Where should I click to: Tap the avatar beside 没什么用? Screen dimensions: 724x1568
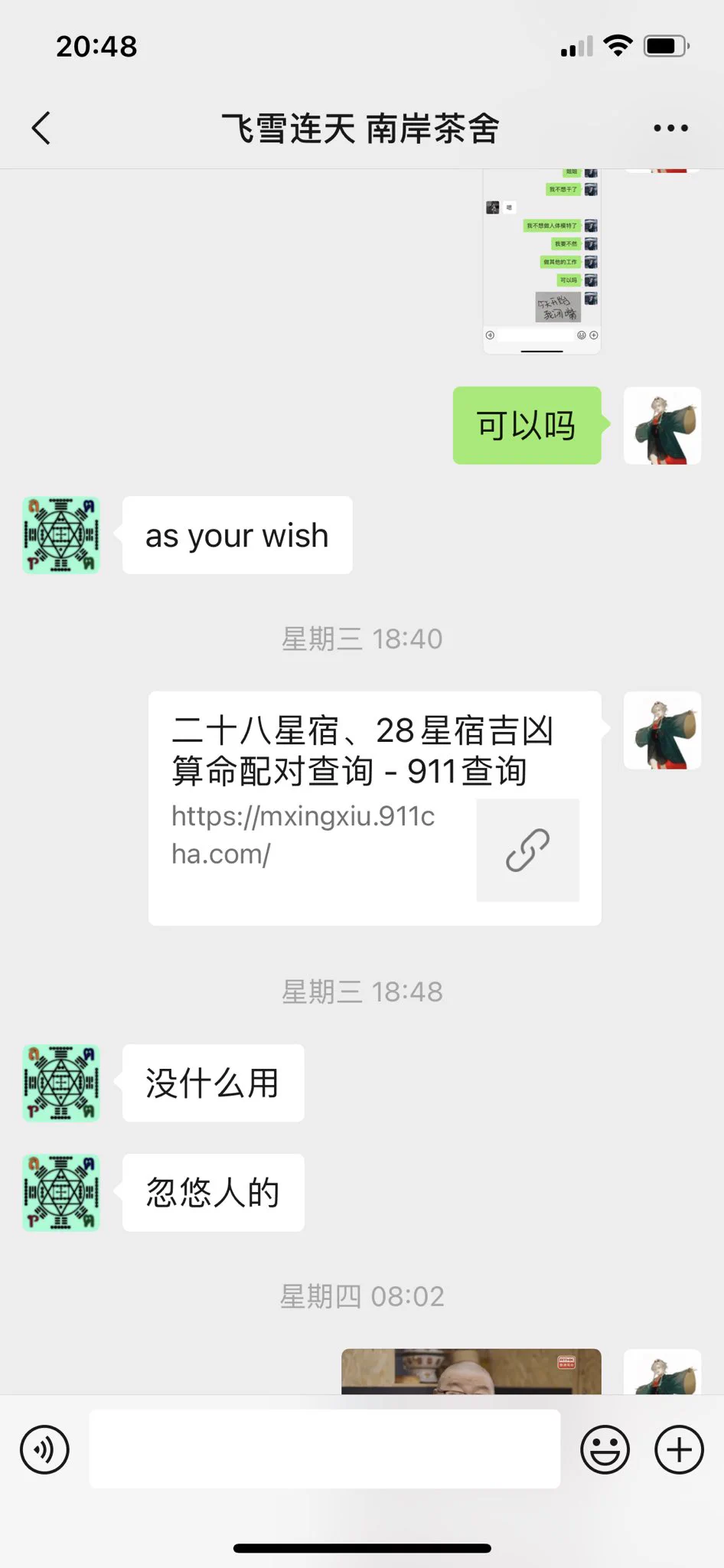pos(61,1083)
